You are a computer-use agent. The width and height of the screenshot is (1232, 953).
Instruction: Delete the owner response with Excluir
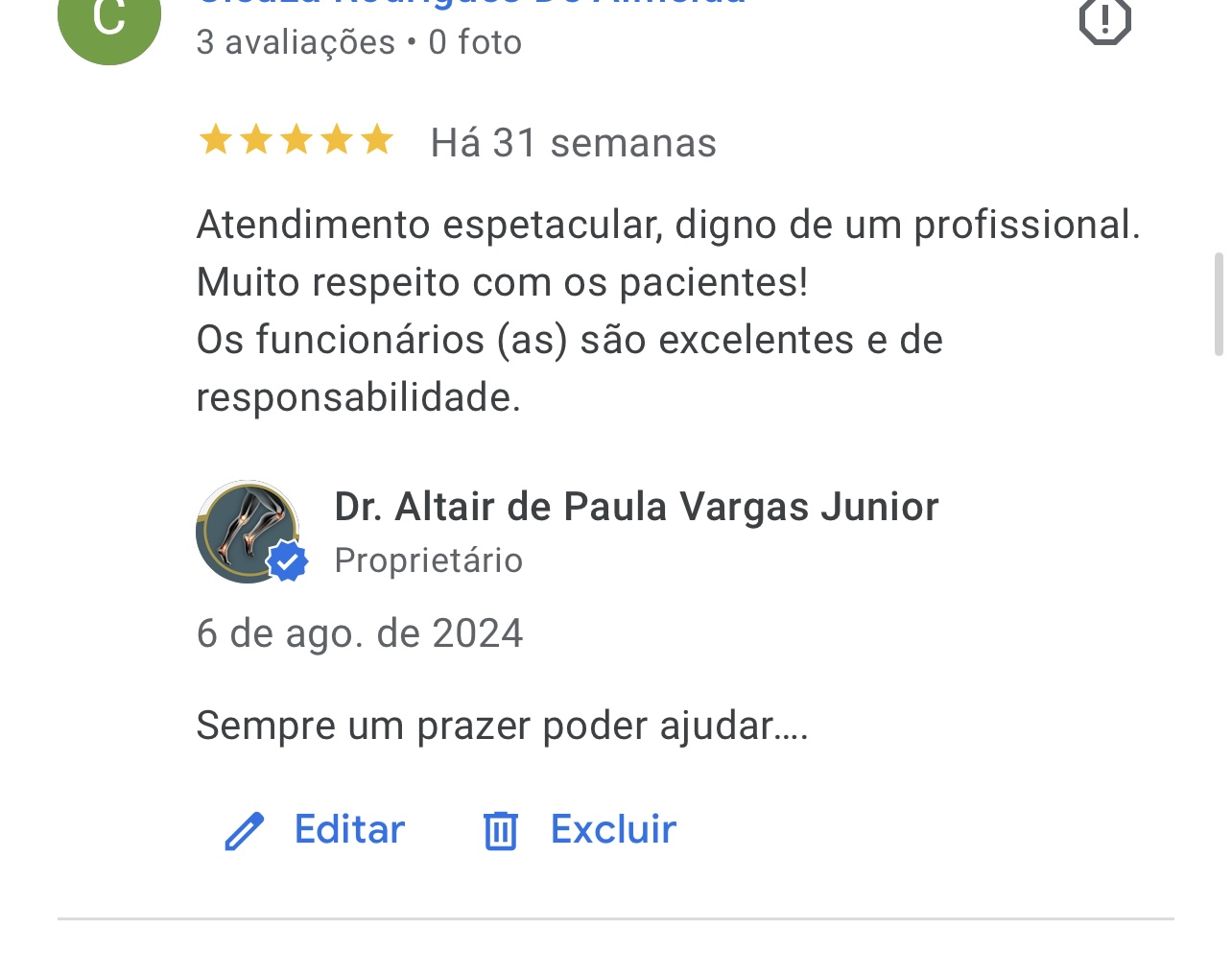[x=580, y=830]
